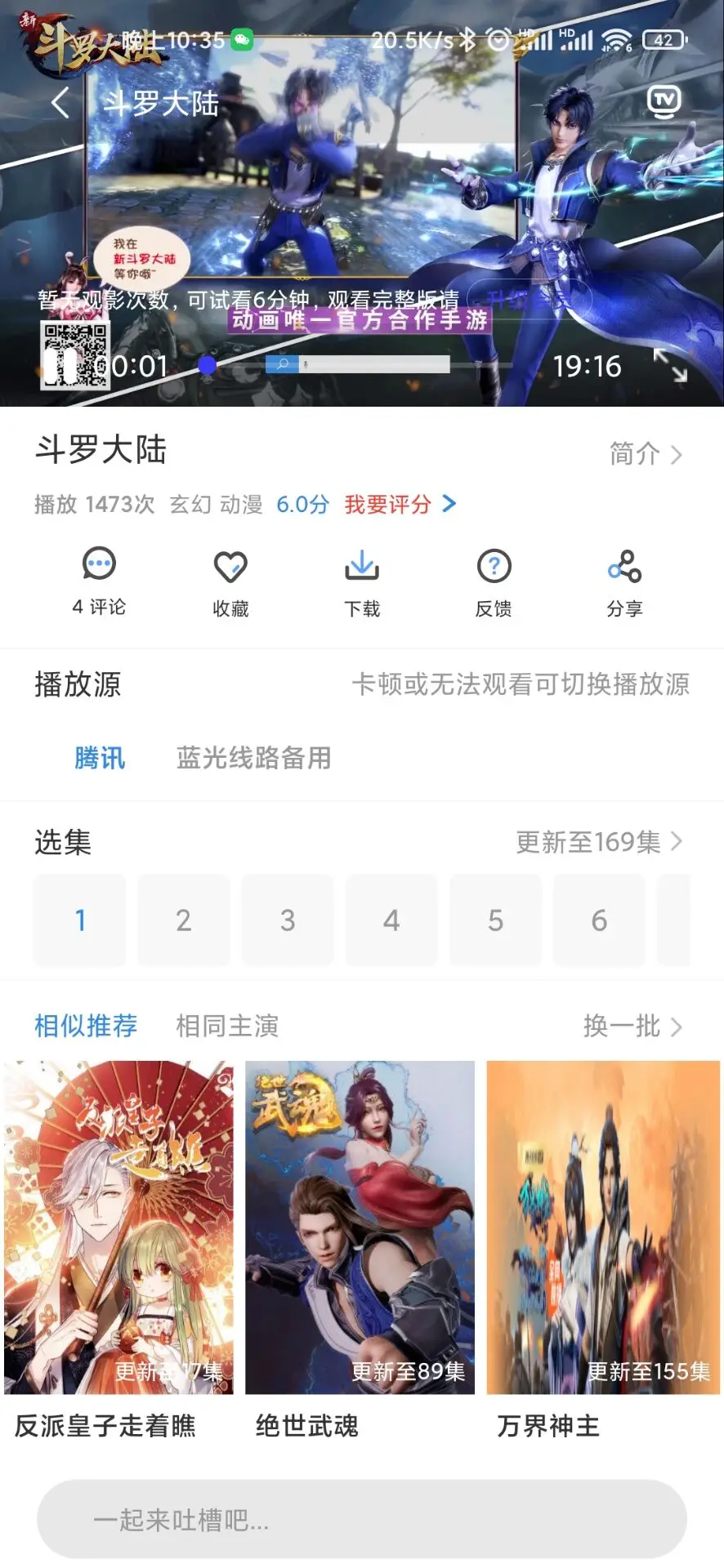Download episodes via the 下载 icon
This screenshot has height=1568, width=724.
pyautogui.click(x=362, y=580)
